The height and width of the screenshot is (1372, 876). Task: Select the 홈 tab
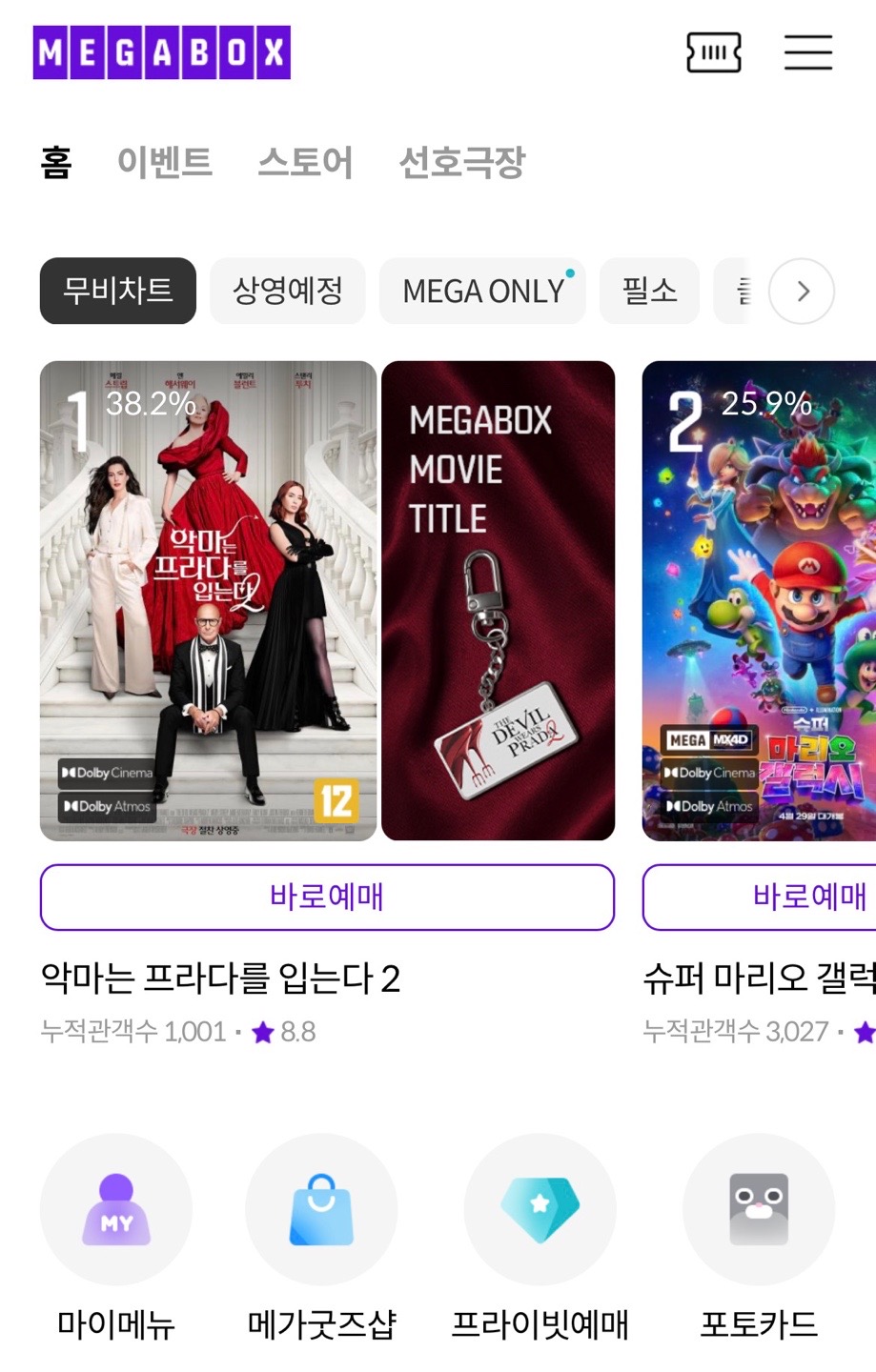[56, 162]
